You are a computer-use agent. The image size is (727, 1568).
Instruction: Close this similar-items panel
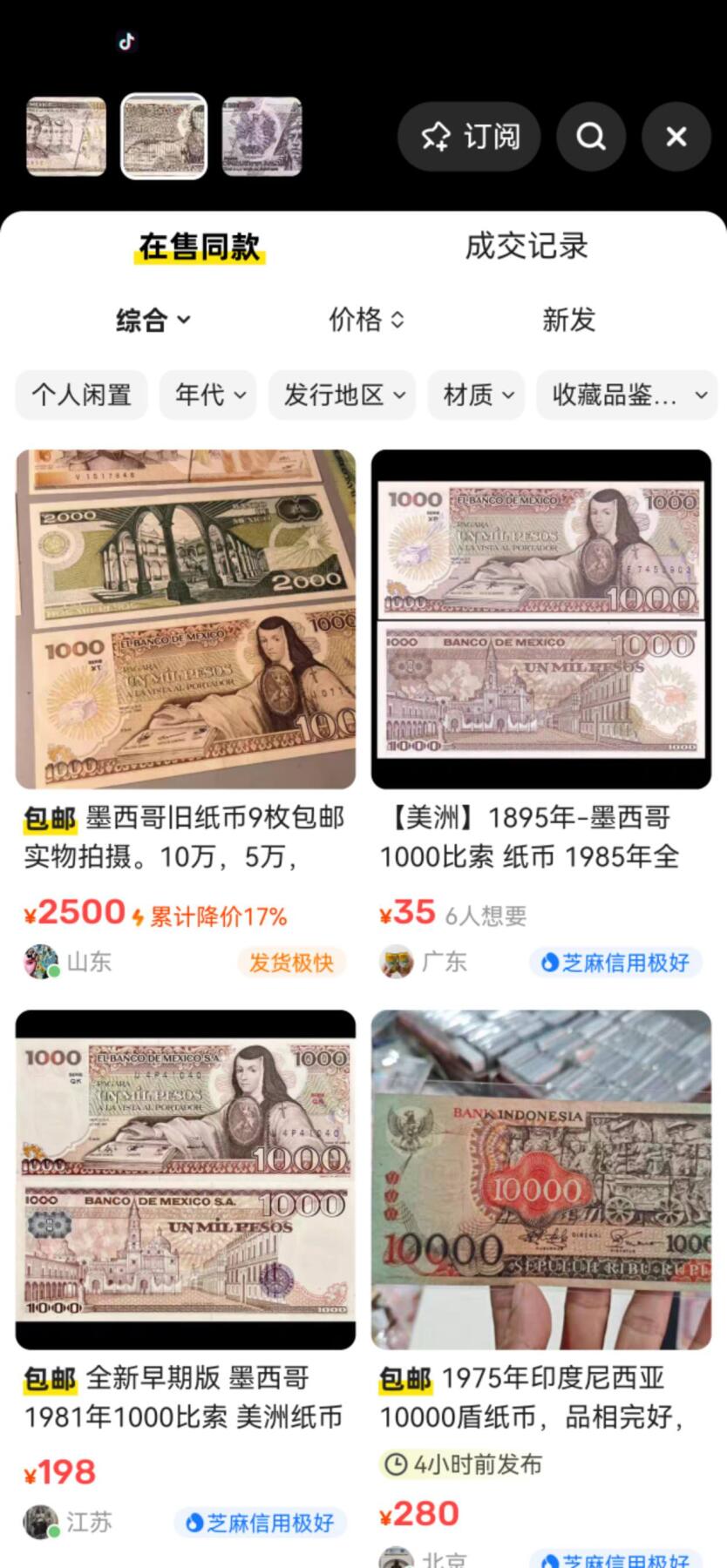click(676, 137)
